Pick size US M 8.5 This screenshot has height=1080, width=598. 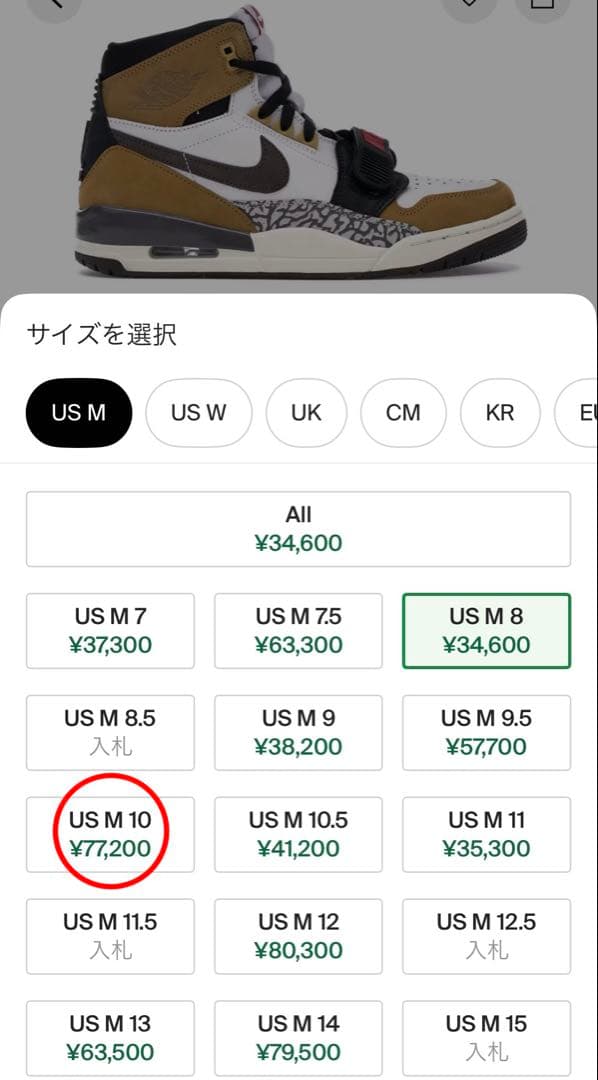point(110,733)
